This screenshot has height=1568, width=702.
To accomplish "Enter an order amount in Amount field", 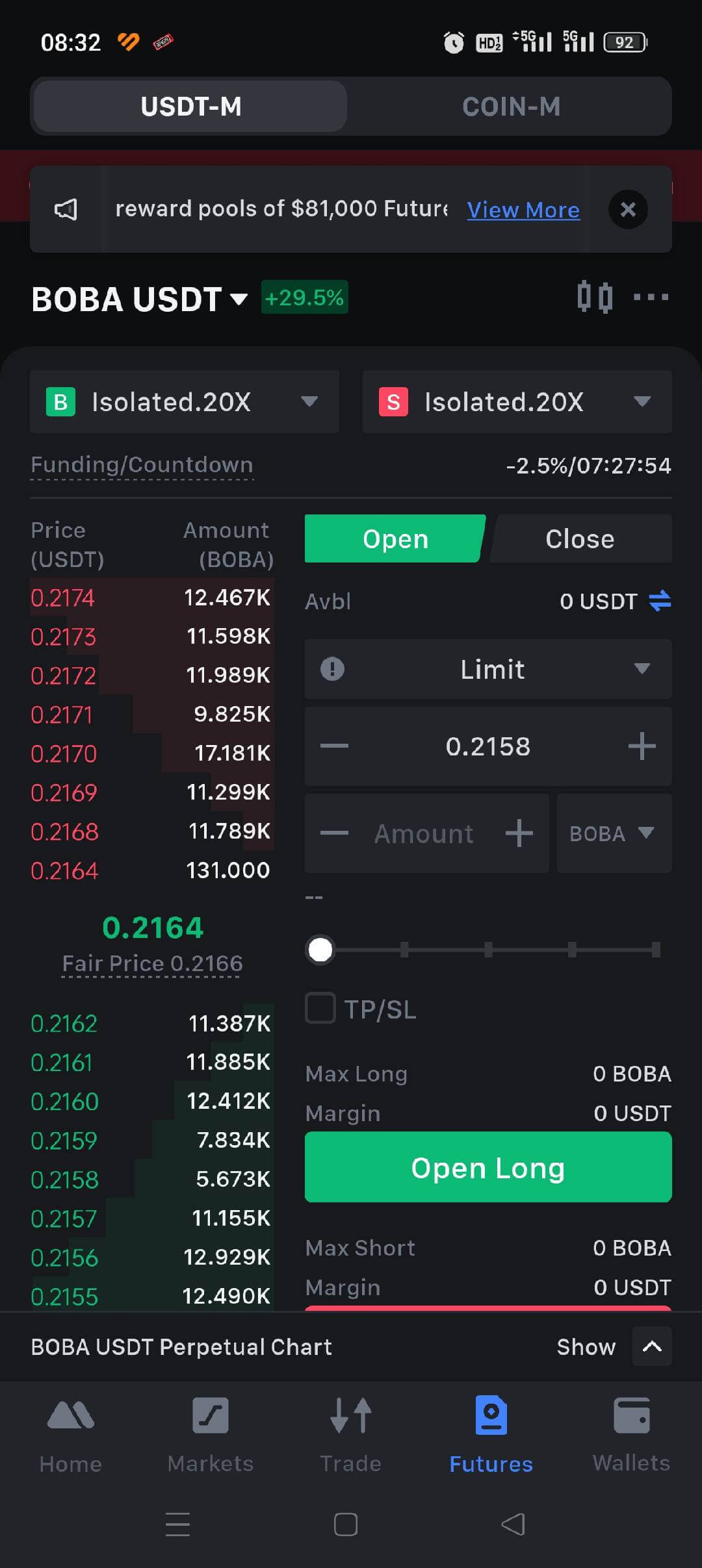I will tap(424, 833).
